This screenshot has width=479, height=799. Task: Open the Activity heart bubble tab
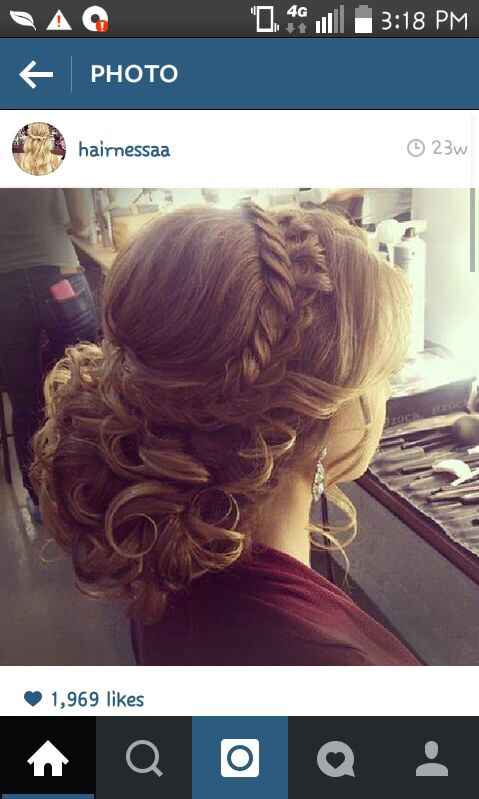click(335, 758)
